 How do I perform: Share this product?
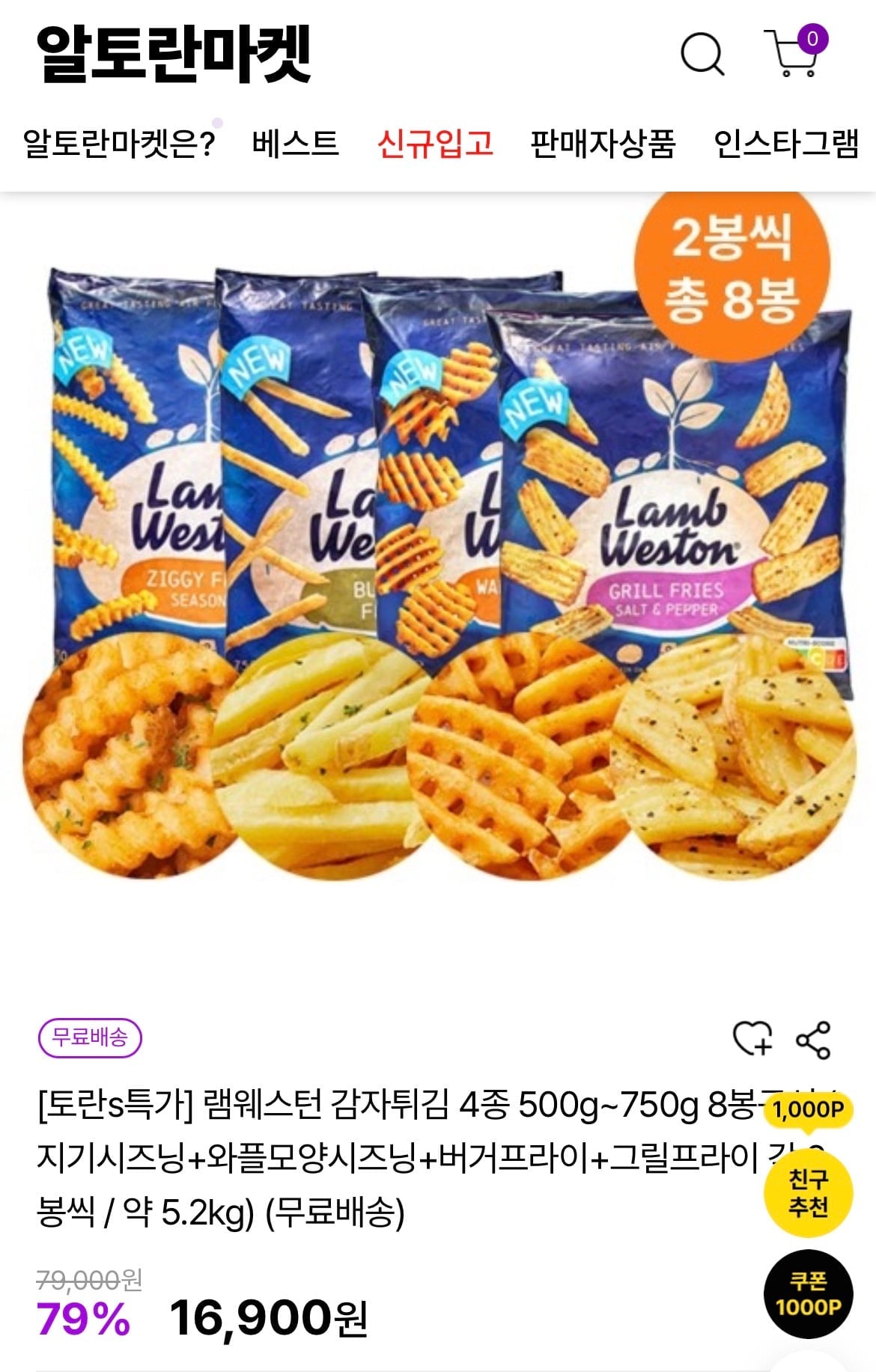(813, 1039)
